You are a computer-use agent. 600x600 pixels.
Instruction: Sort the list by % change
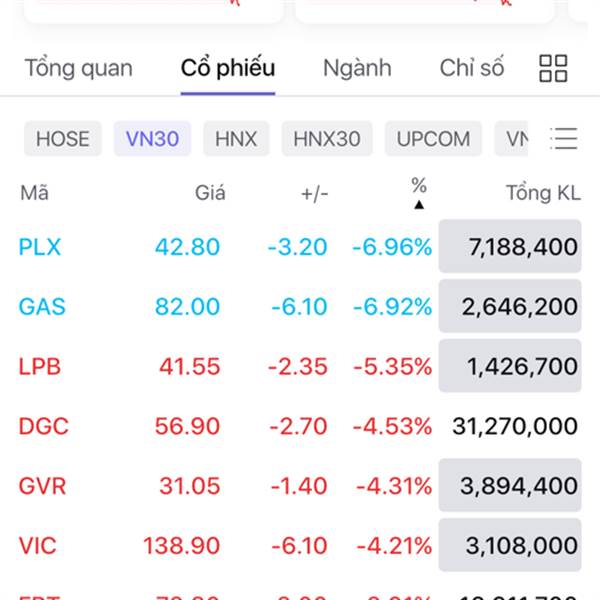click(419, 193)
